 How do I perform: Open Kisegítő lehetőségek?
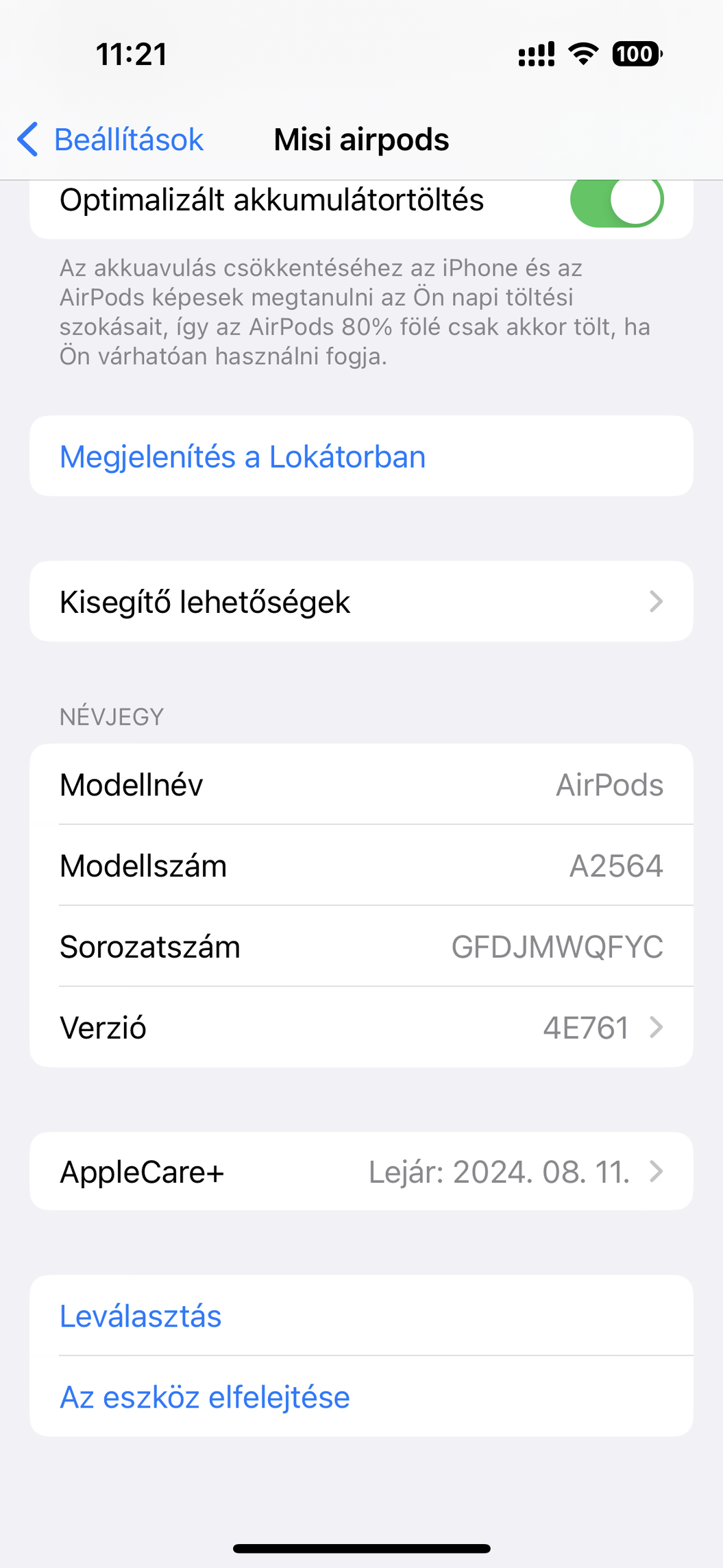[x=361, y=602]
